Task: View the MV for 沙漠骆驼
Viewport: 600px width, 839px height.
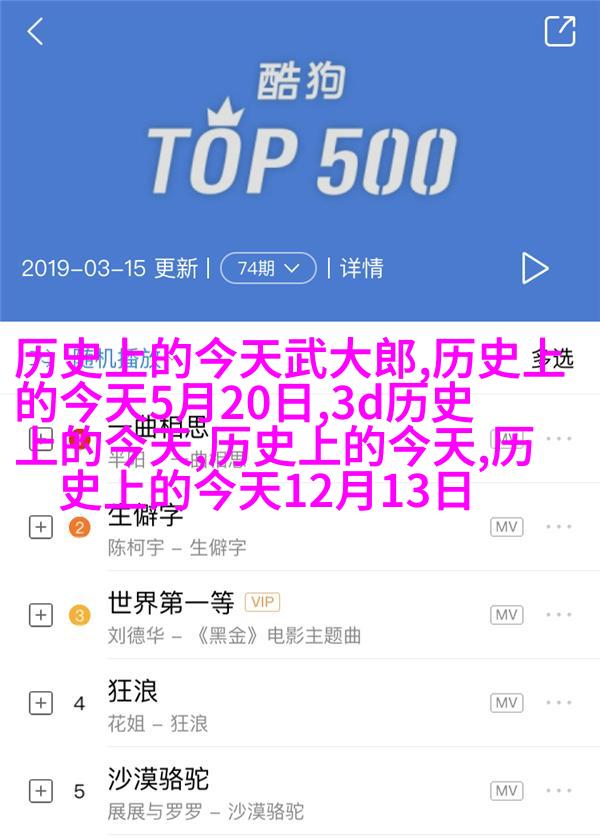Action: pyautogui.click(x=508, y=790)
